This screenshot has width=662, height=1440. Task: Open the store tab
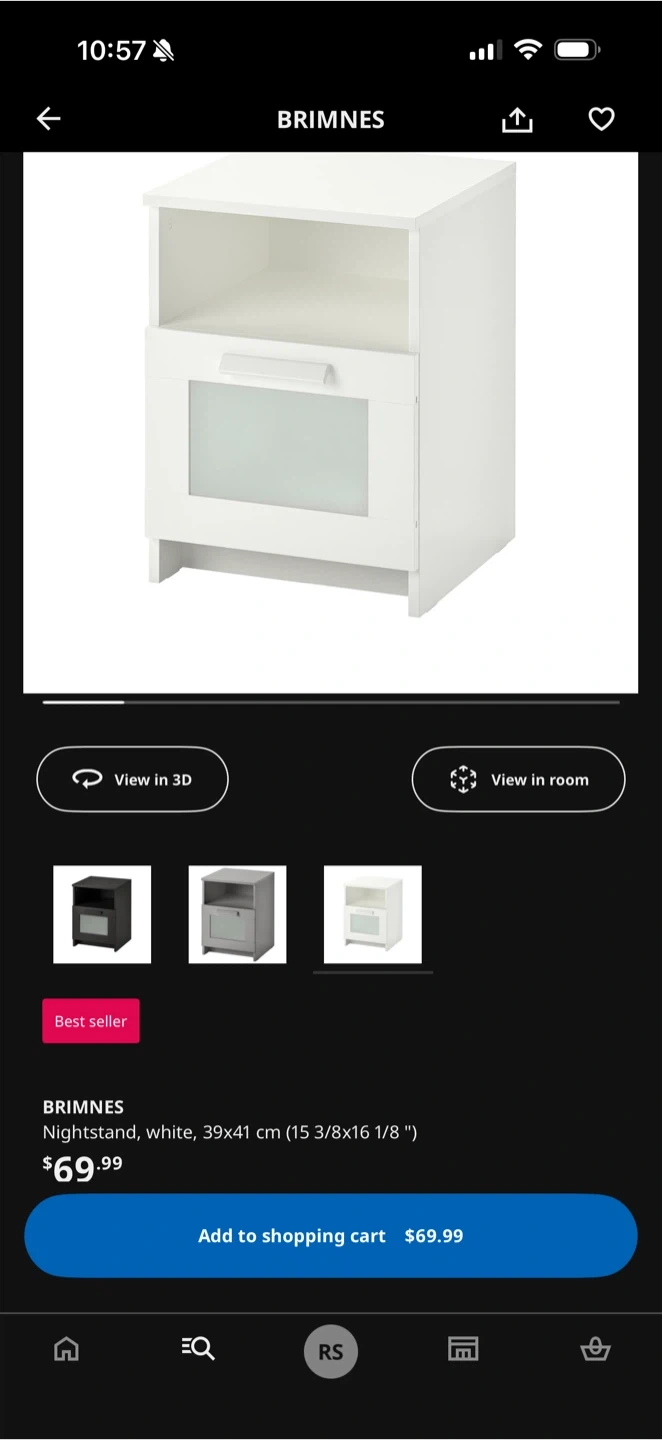tap(463, 1350)
